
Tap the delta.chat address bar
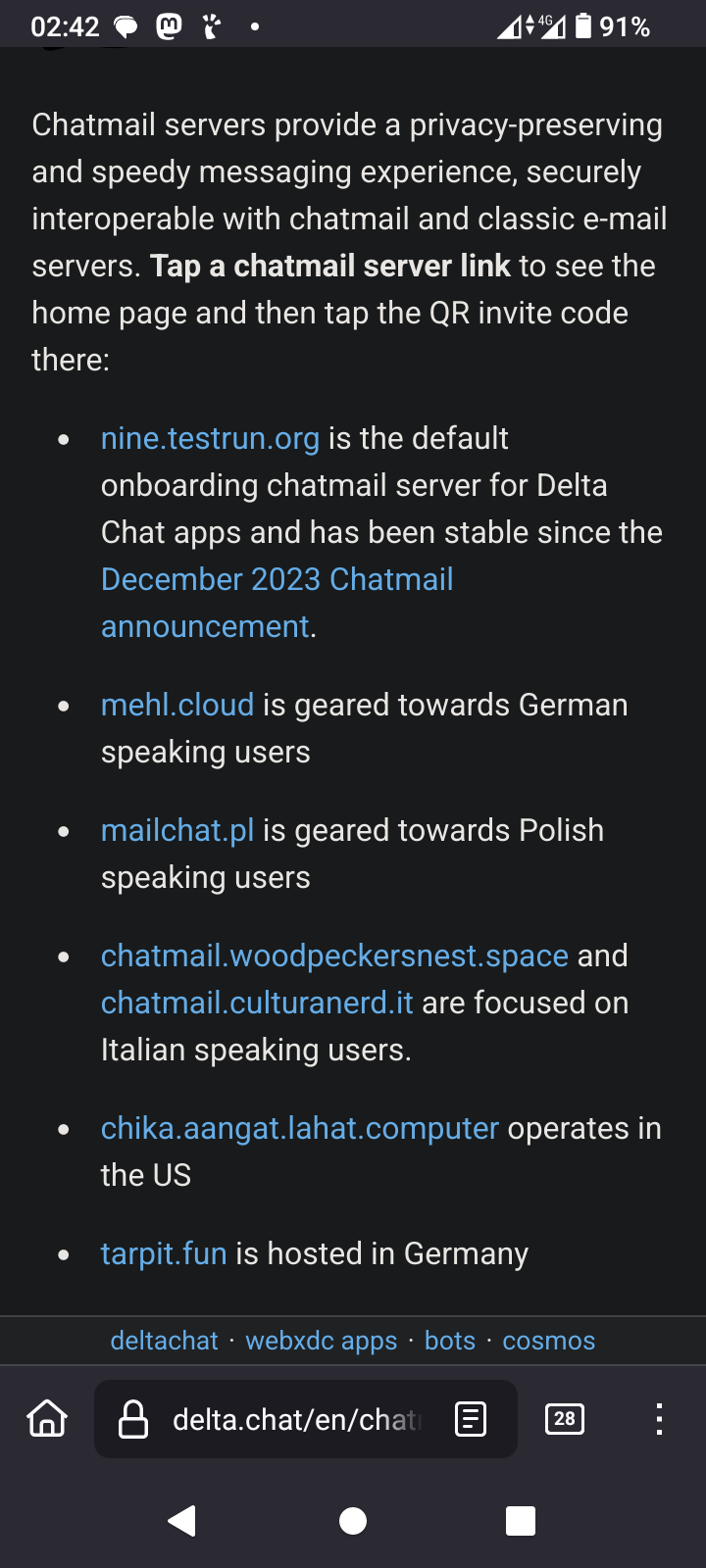tap(294, 1419)
